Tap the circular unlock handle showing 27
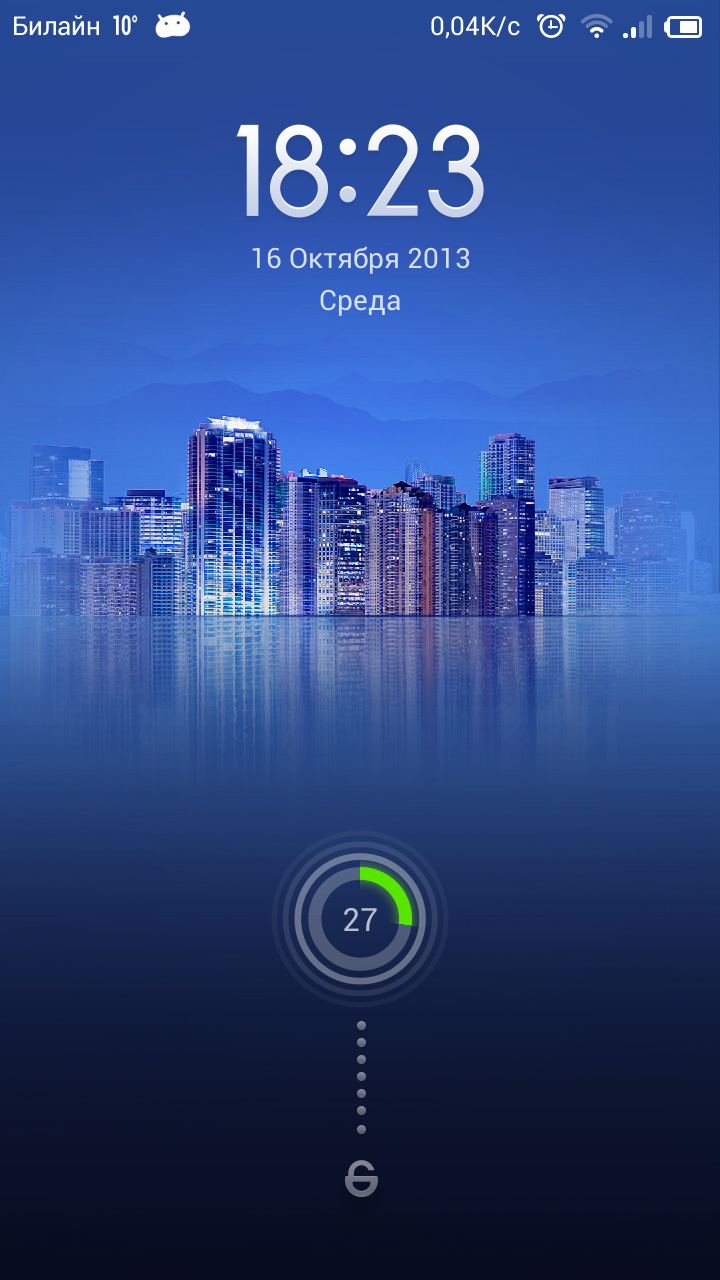The image size is (720, 1280). click(x=360, y=919)
